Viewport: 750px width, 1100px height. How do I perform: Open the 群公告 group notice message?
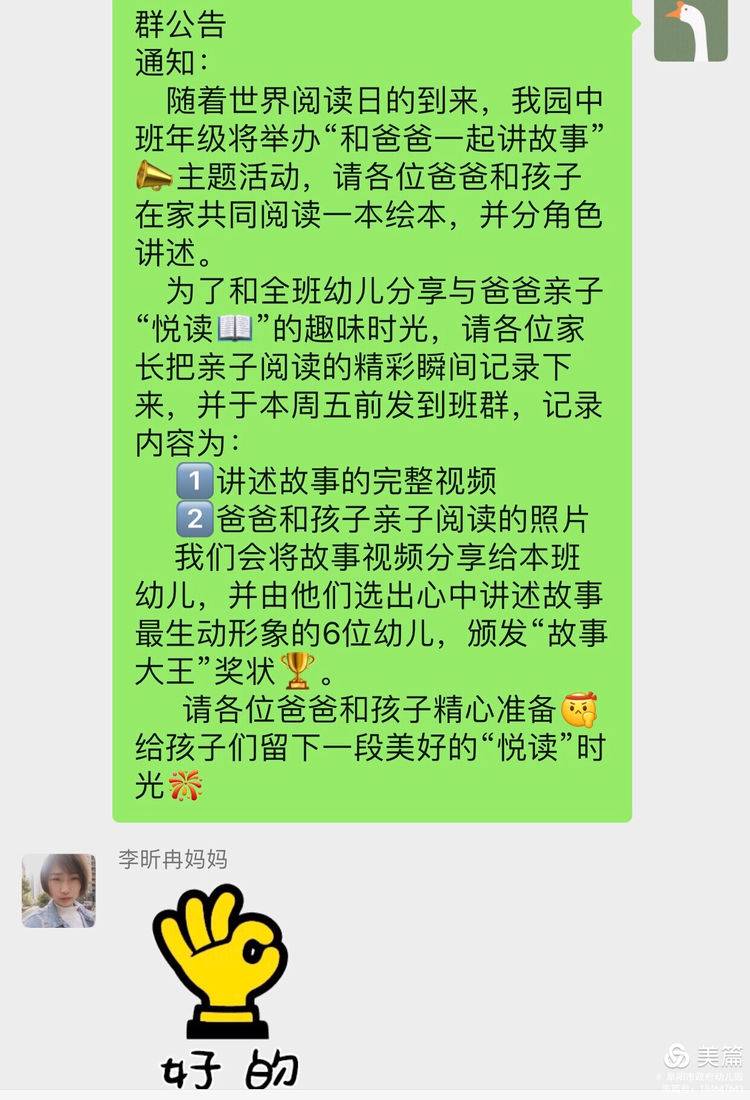372,400
